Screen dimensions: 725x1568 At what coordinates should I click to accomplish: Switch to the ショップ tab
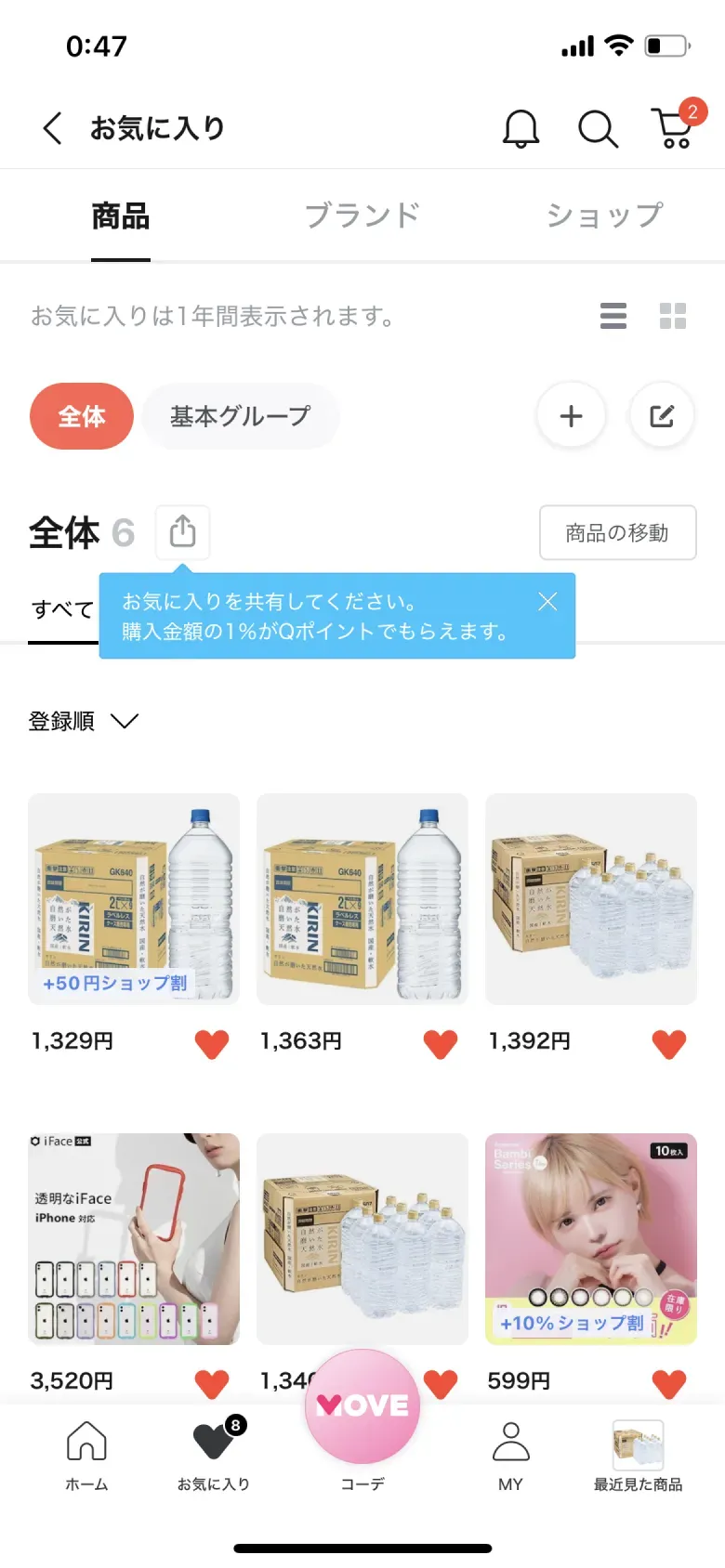tap(602, 215)
